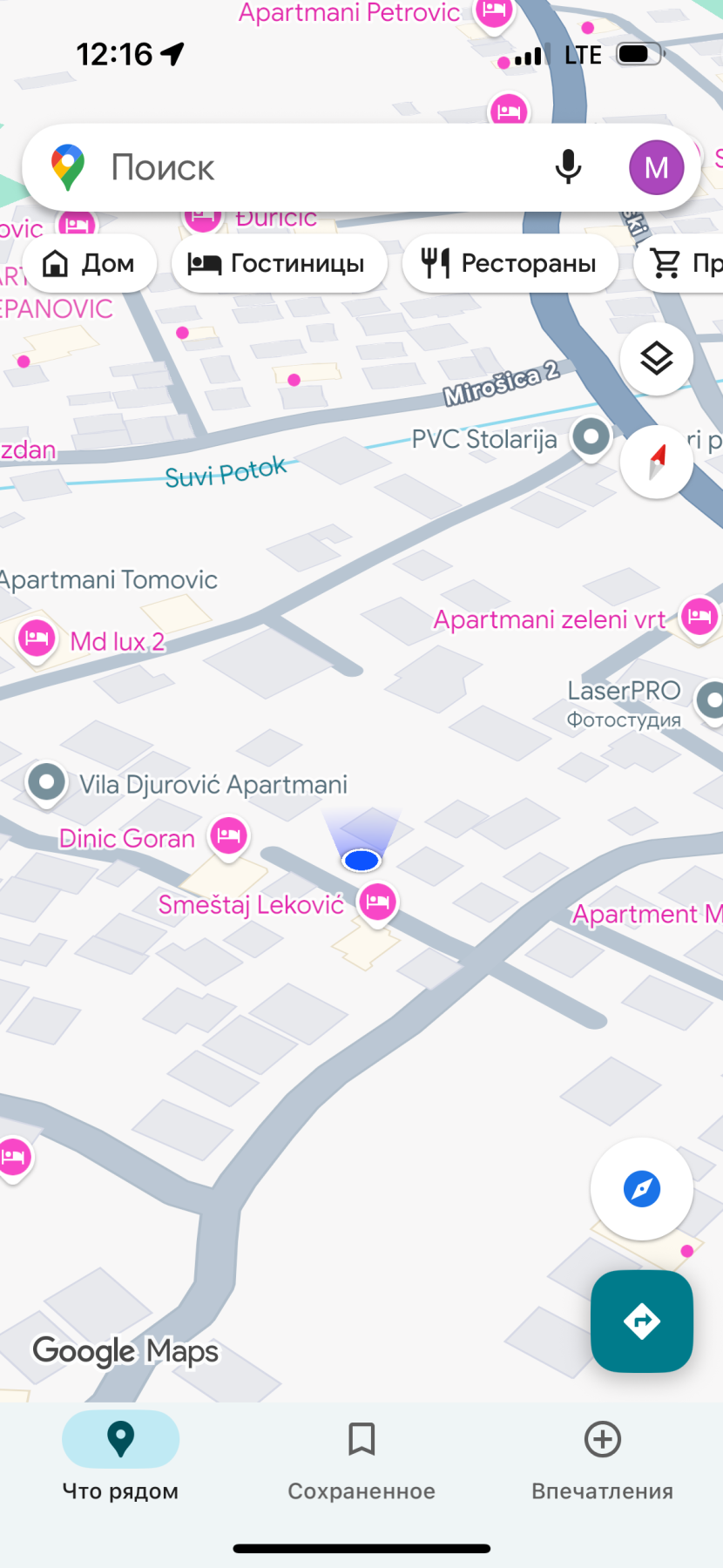Open the Smeštaj Leković lodging pin
This screenshot has height=1568, width=723.
377,902
